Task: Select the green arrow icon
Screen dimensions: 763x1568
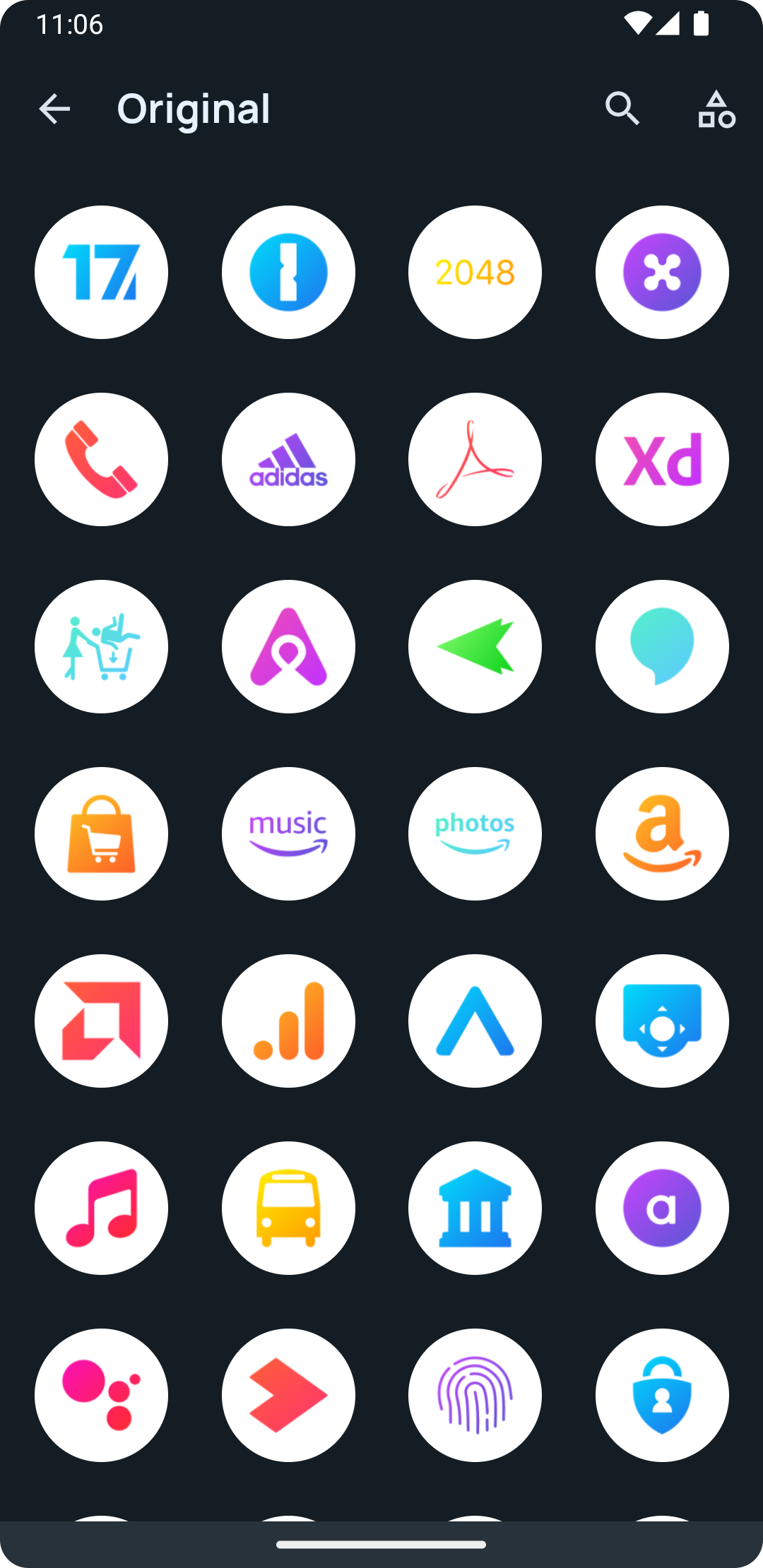Action: [475, 647]
